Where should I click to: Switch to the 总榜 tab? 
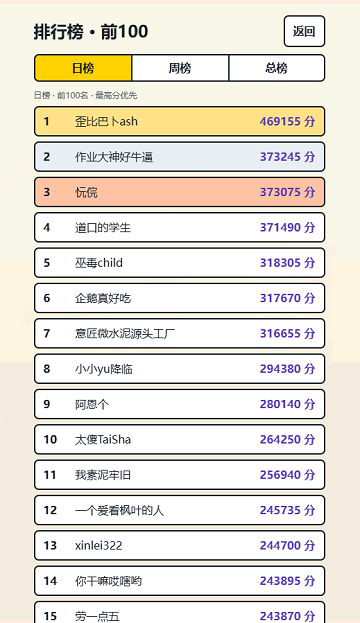click(x=277, y=68)
